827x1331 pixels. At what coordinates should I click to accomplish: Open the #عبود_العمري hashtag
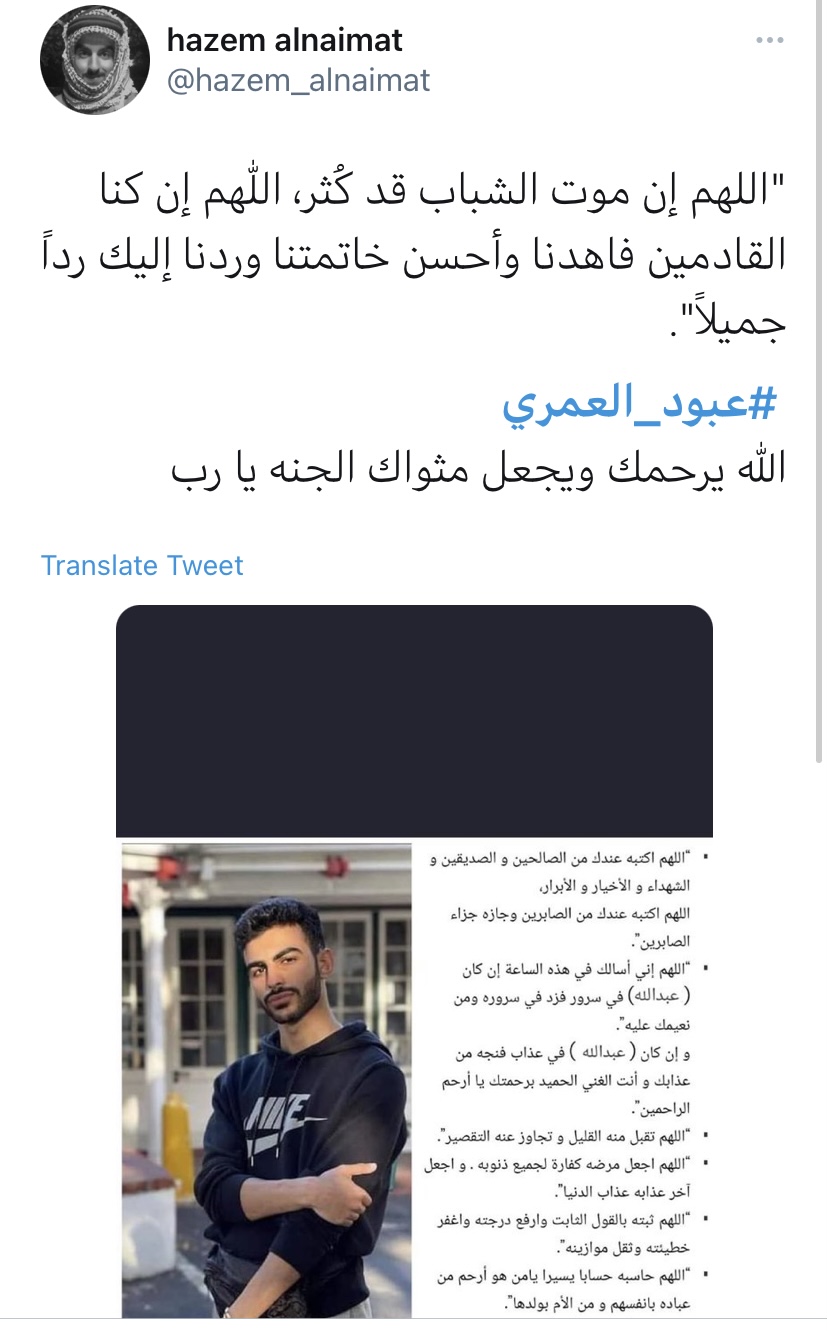pos(639,406)
